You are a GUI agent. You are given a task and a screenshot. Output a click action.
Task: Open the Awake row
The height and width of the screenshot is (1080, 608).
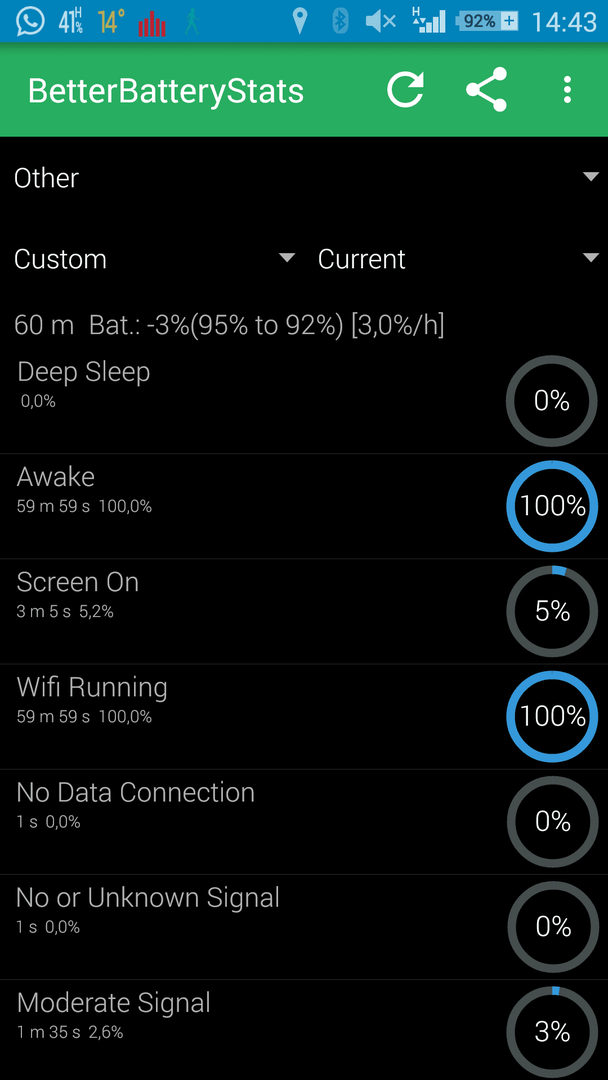[304, 506]
